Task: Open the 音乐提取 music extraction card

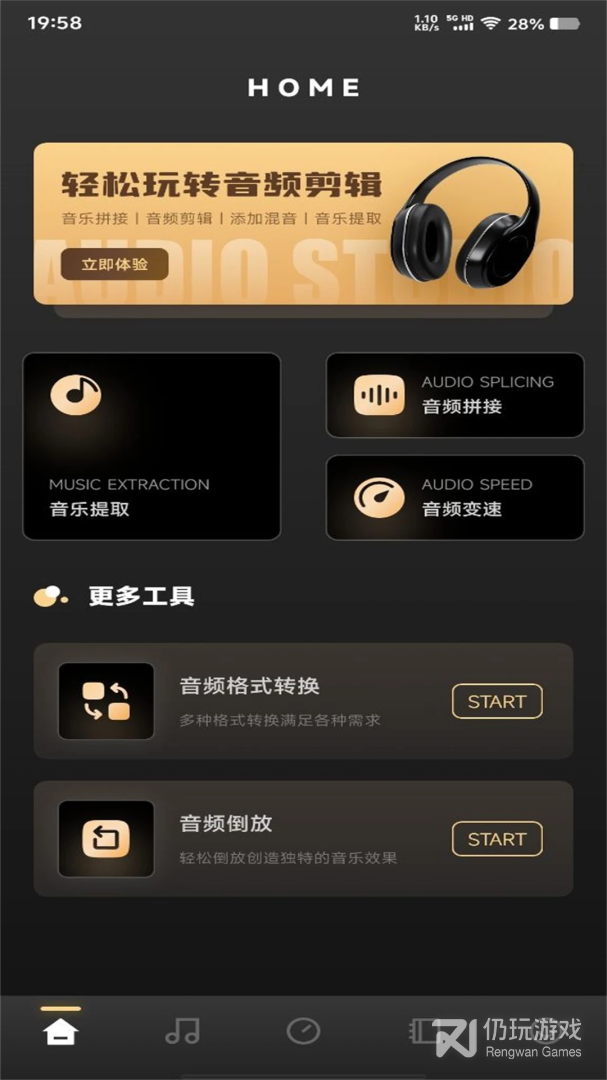Action: (152, 446)
